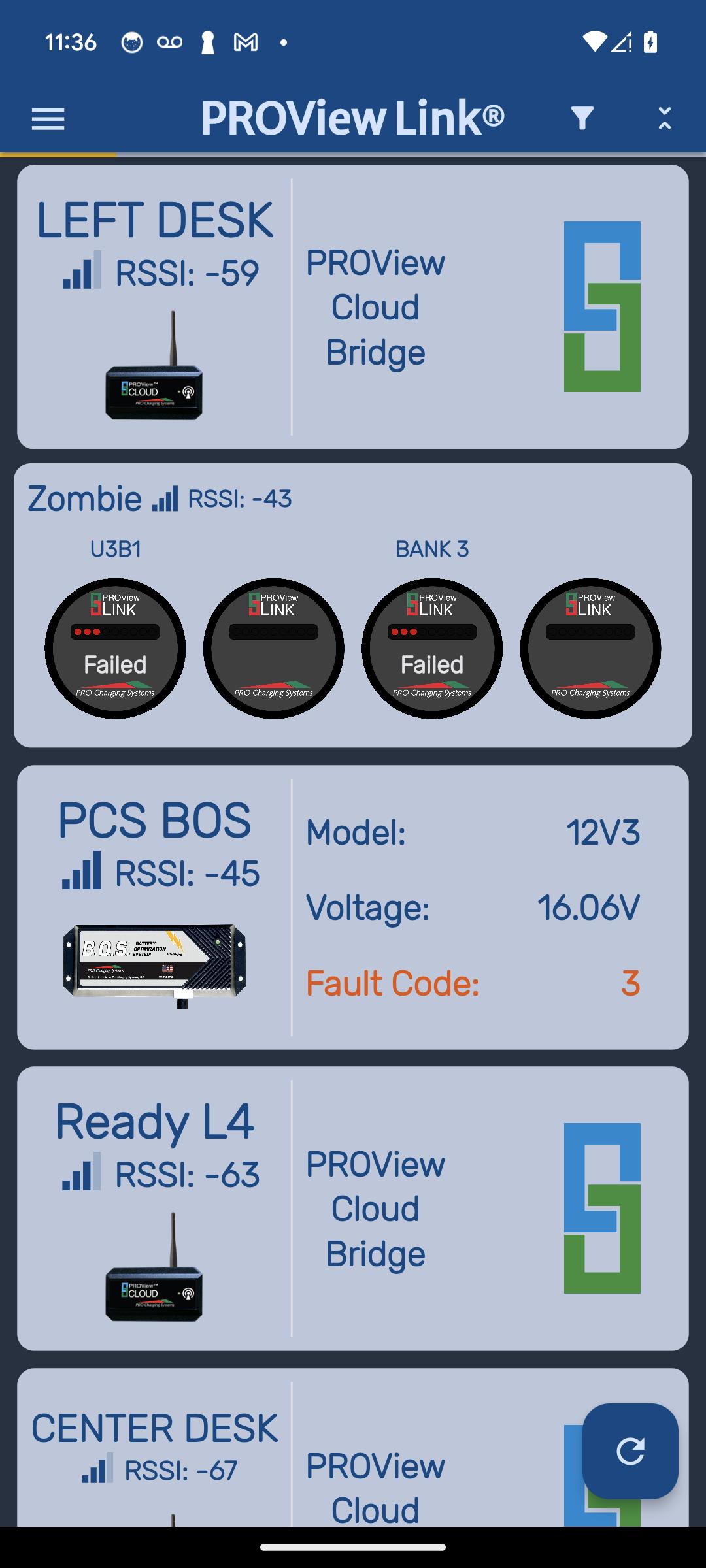This screenshot has width=706, height=1568.
Task: Tap the floating refresh button
Action: [x=630, y=1451]
